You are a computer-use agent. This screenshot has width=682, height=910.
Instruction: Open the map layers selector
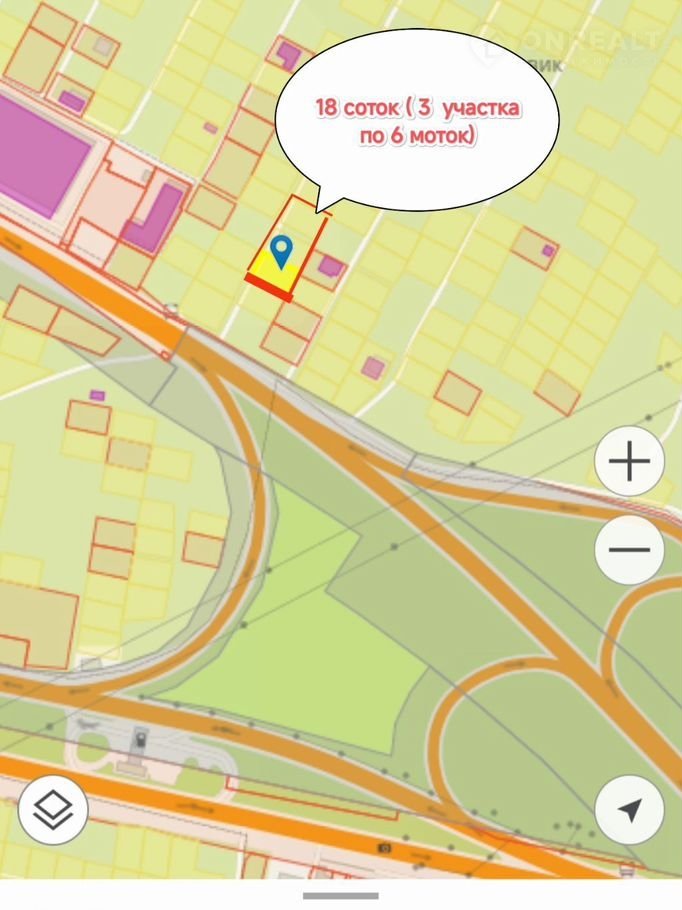pos(53,809)
